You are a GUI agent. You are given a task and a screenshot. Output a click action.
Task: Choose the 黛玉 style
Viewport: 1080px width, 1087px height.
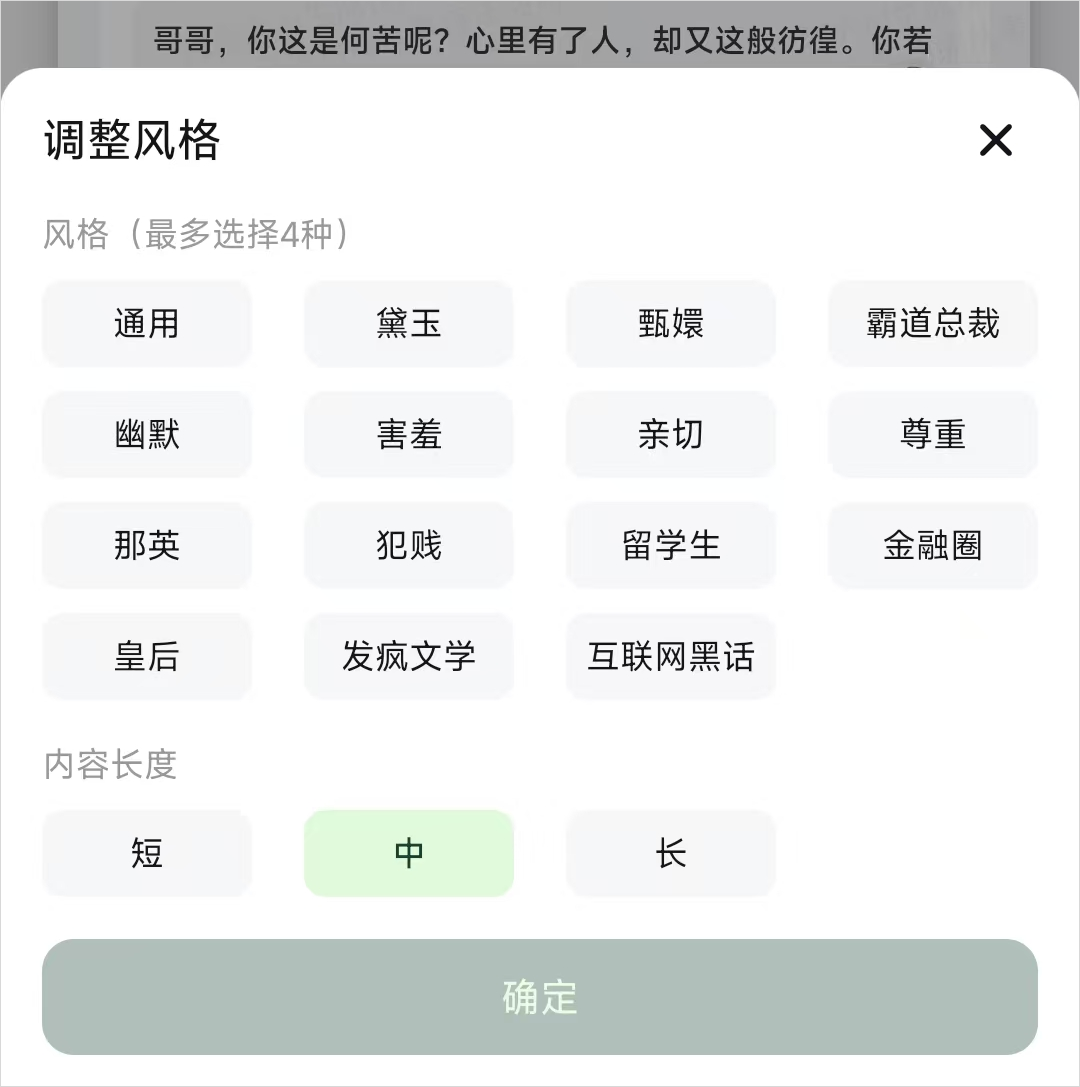tap(409, 324)
